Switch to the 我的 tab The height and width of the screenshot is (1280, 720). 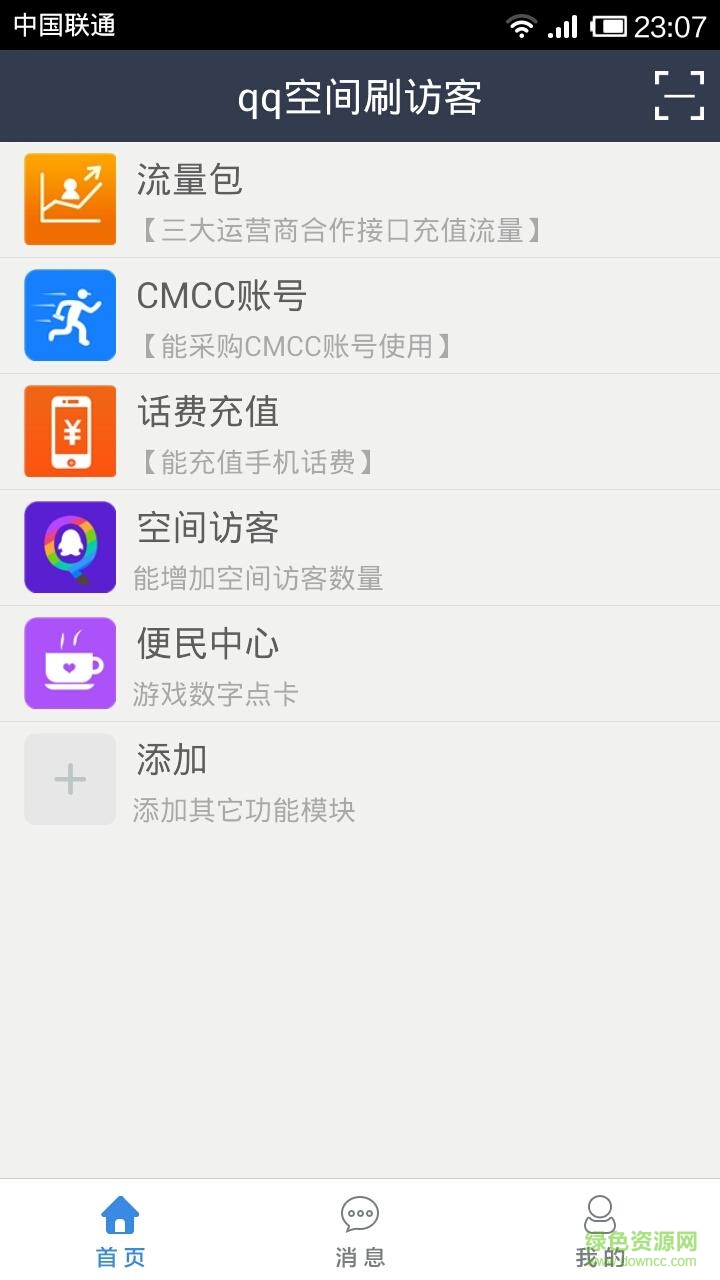600,1230
